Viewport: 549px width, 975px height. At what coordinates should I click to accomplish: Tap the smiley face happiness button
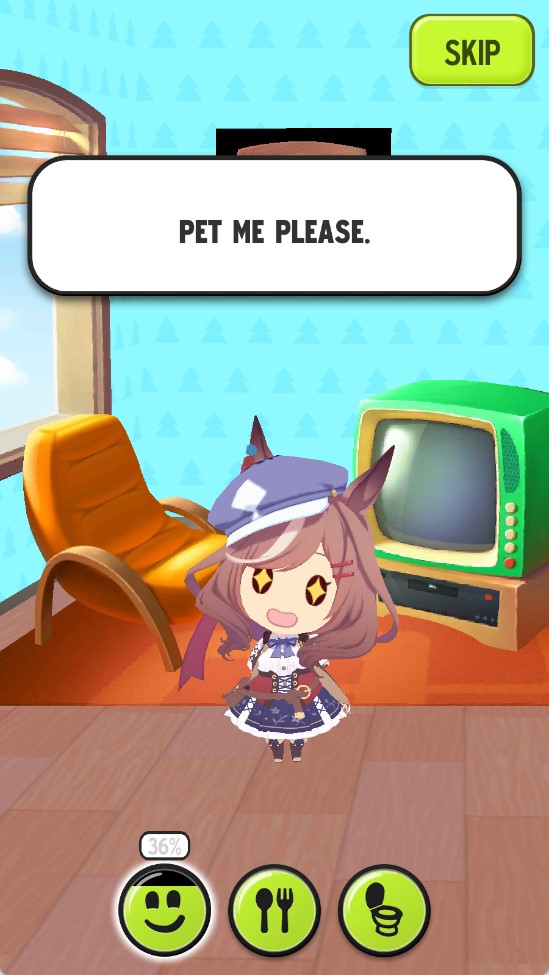coord(165,910)
